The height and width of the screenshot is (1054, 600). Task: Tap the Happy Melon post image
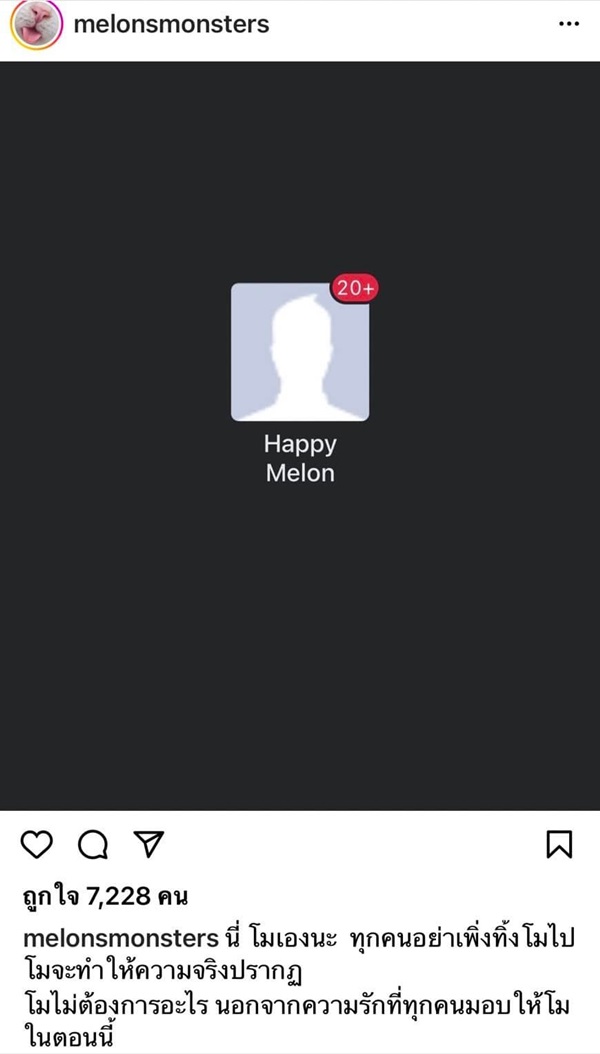300,436
